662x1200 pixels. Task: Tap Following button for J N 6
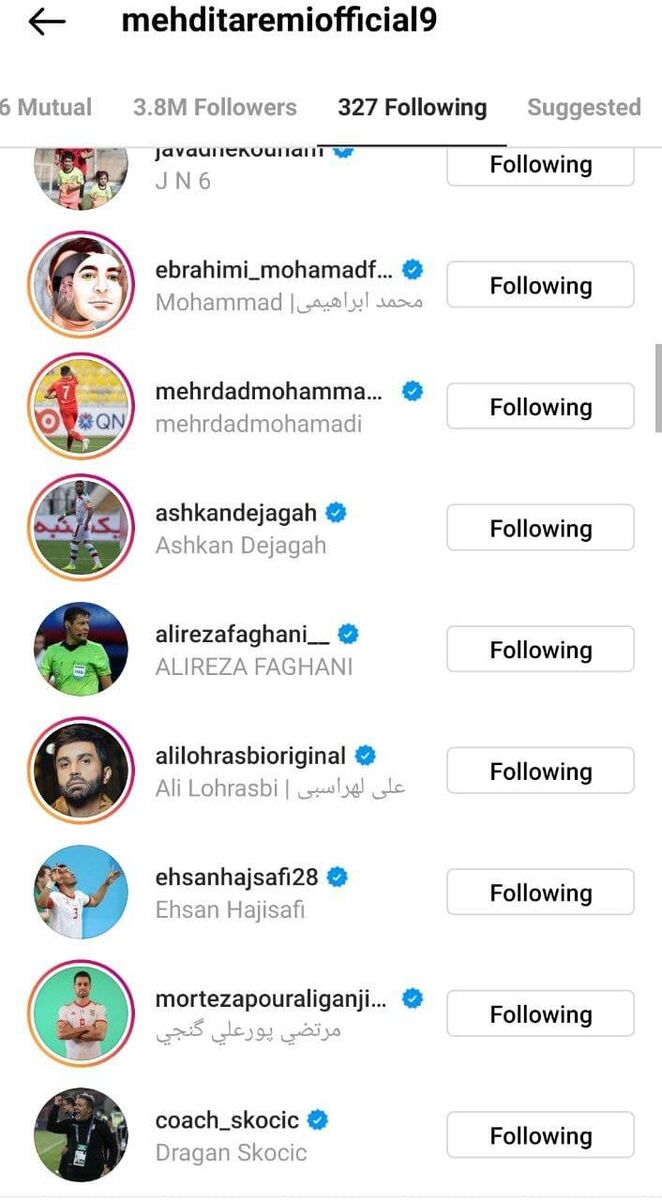[540, 164]
